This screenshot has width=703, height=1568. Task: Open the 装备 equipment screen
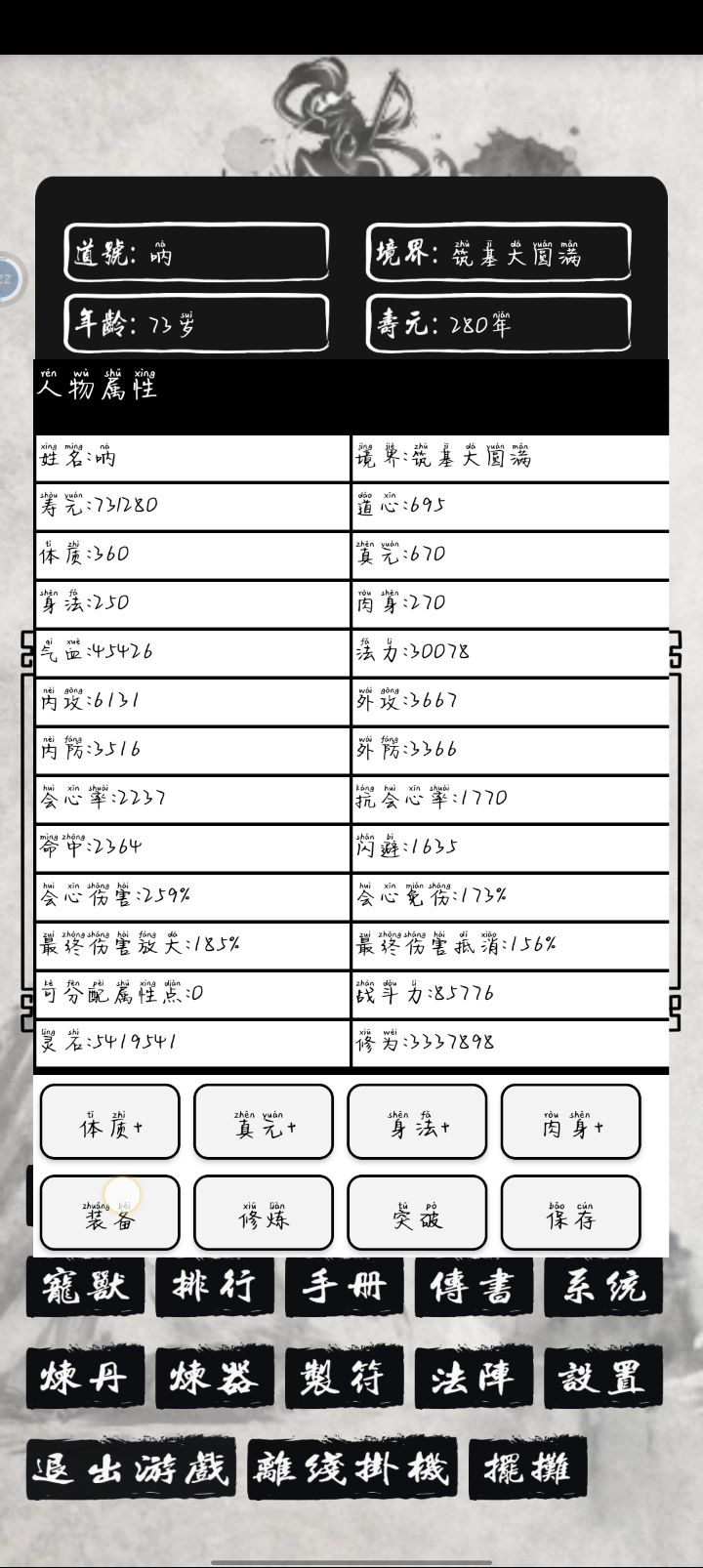tap(109, 1214)
